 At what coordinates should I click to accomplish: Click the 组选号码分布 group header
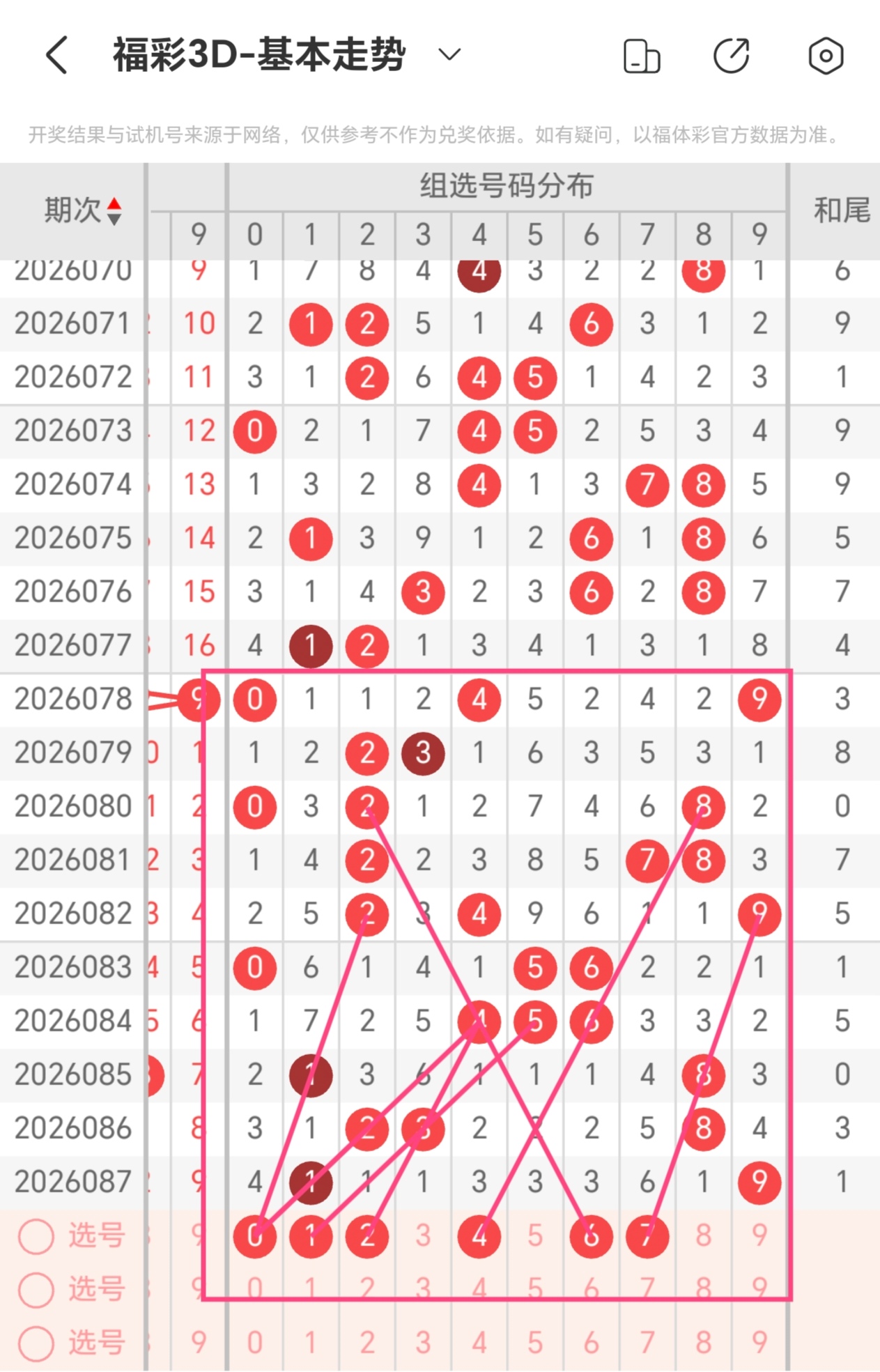[505, 187]
